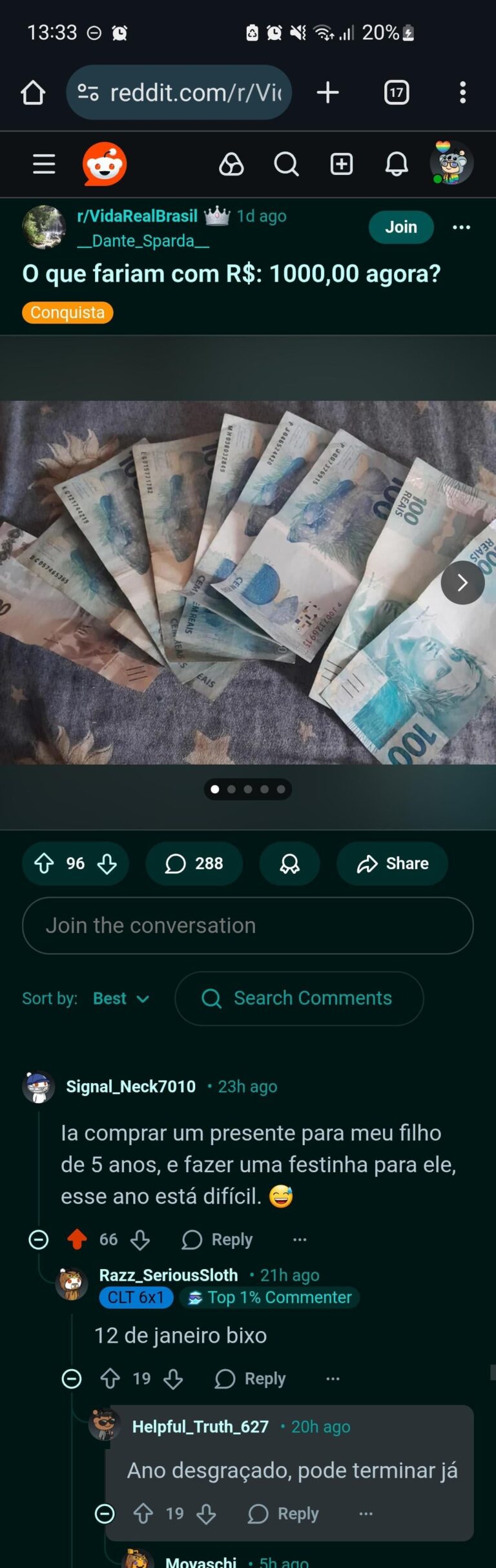The image size is (496, 1568).
Task: Open the notifications bell
Action: [x=397, y=164]
